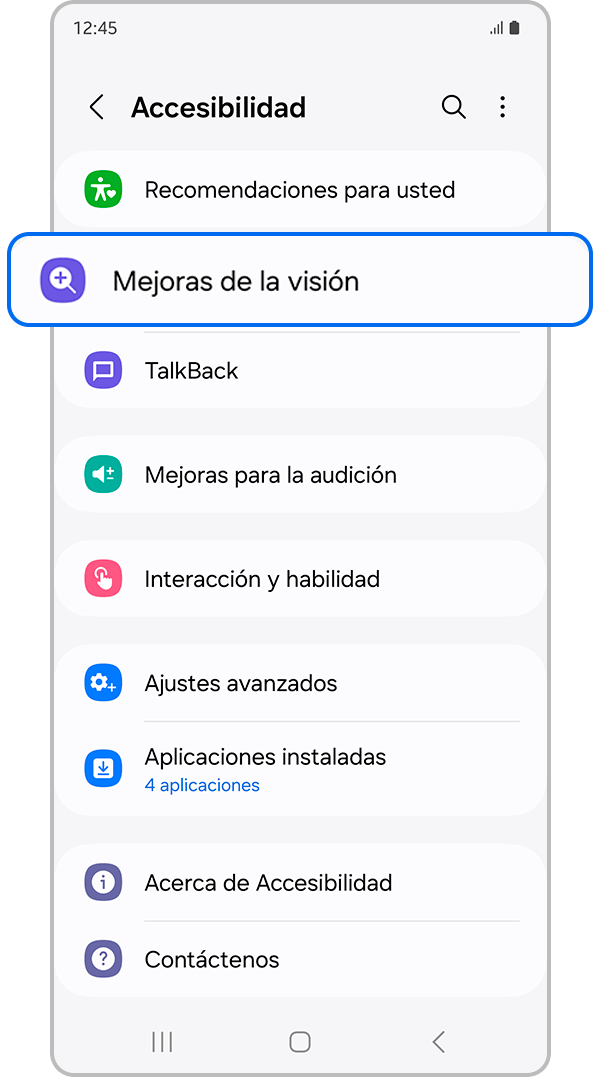The width and height of the screenshot is (600, 1077).
Task: Open Mejoras para la audición
Action: pyautogui.click(x=300, y=475)
